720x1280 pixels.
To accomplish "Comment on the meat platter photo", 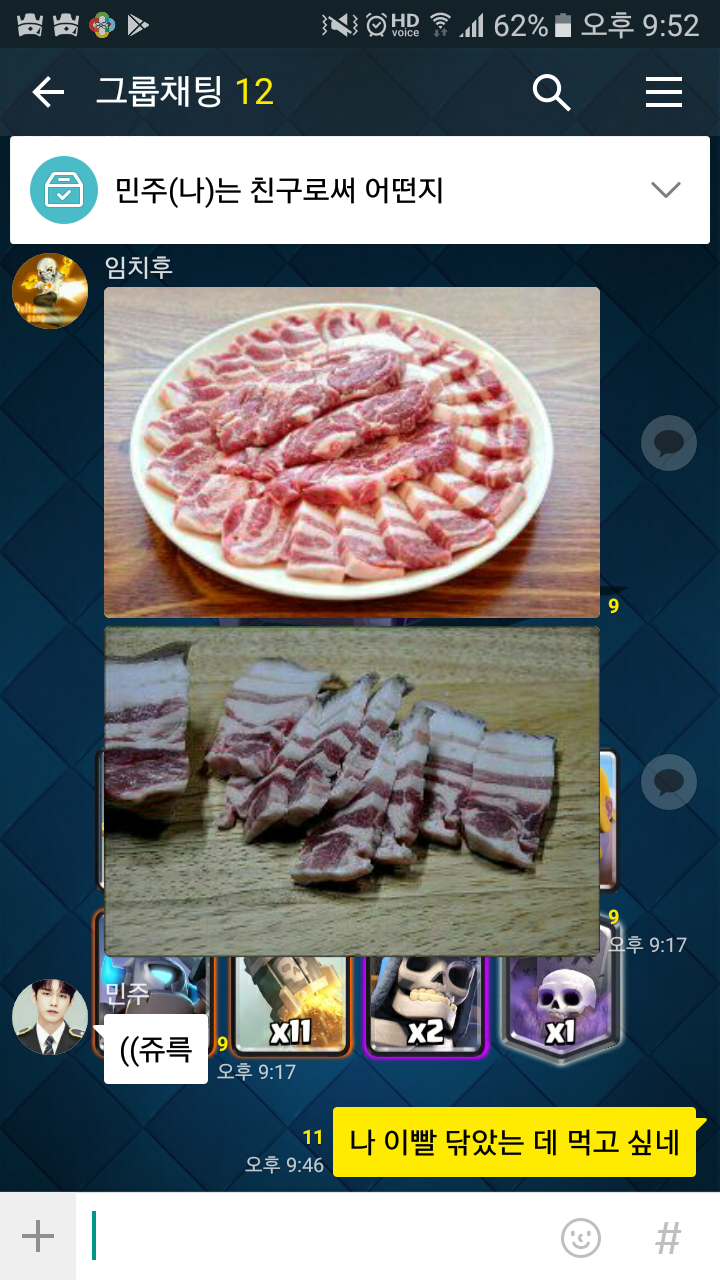I will 668,443.
